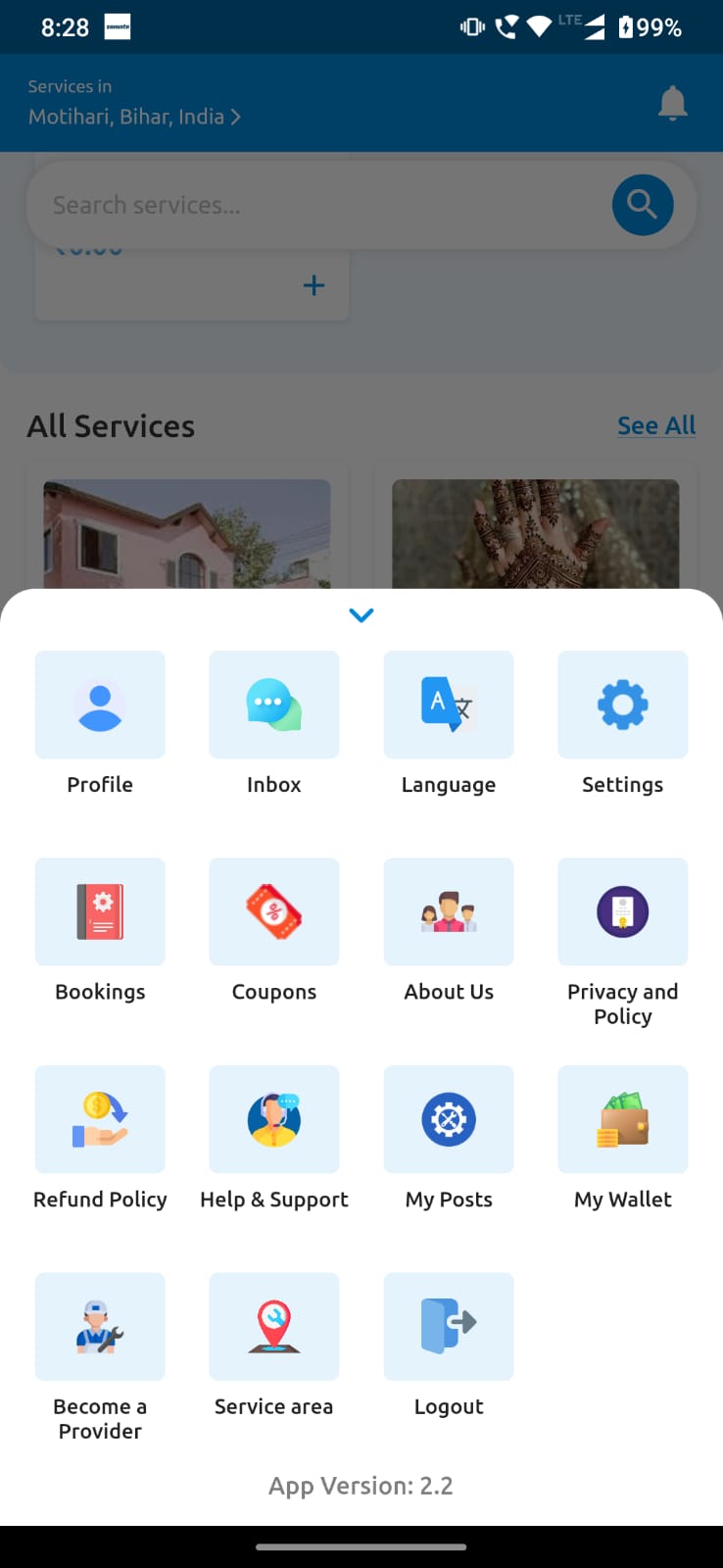Change the app Language
This screenshot has height=1568, width=723.
[x=449, y=706]
